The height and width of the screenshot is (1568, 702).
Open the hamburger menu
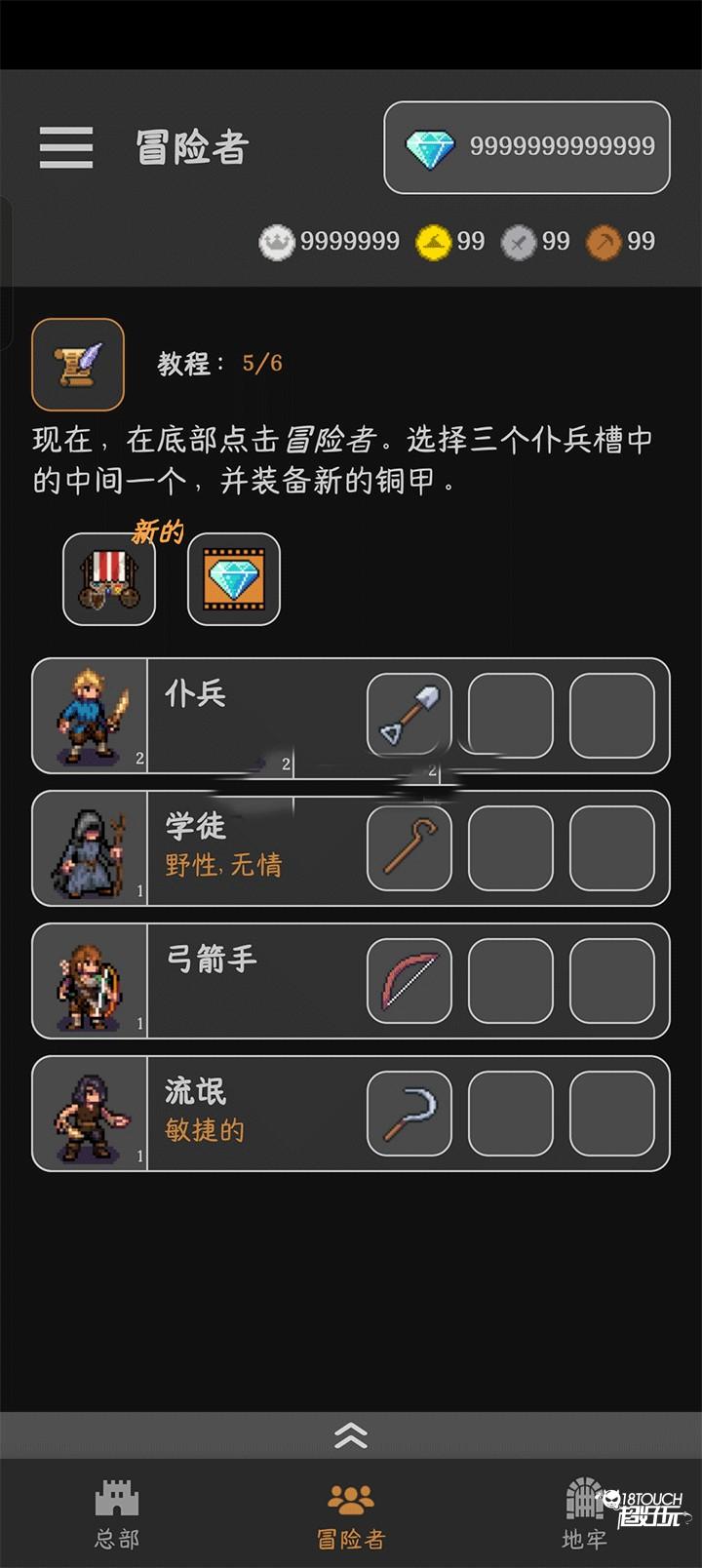(x=66, y=147)
